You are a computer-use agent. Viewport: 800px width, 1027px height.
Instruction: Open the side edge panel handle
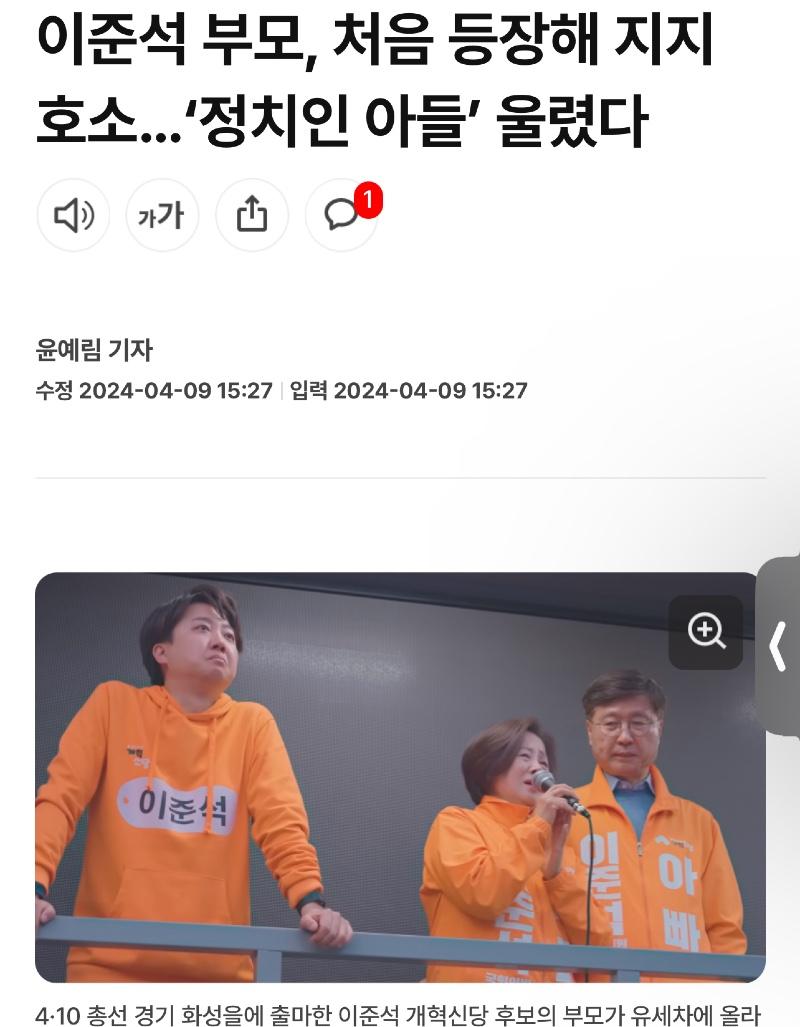coord(779,646)
